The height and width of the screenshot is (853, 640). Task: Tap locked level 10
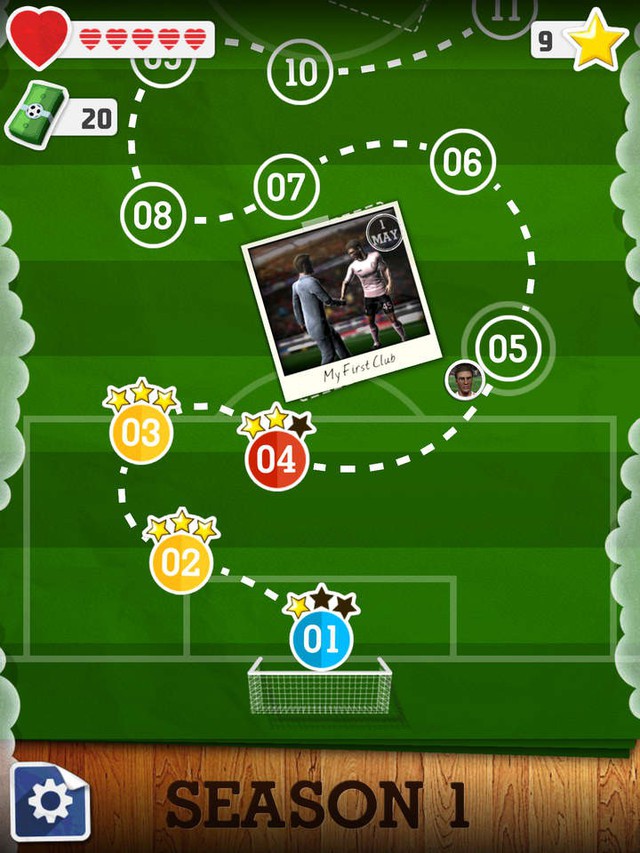(300, 71)
